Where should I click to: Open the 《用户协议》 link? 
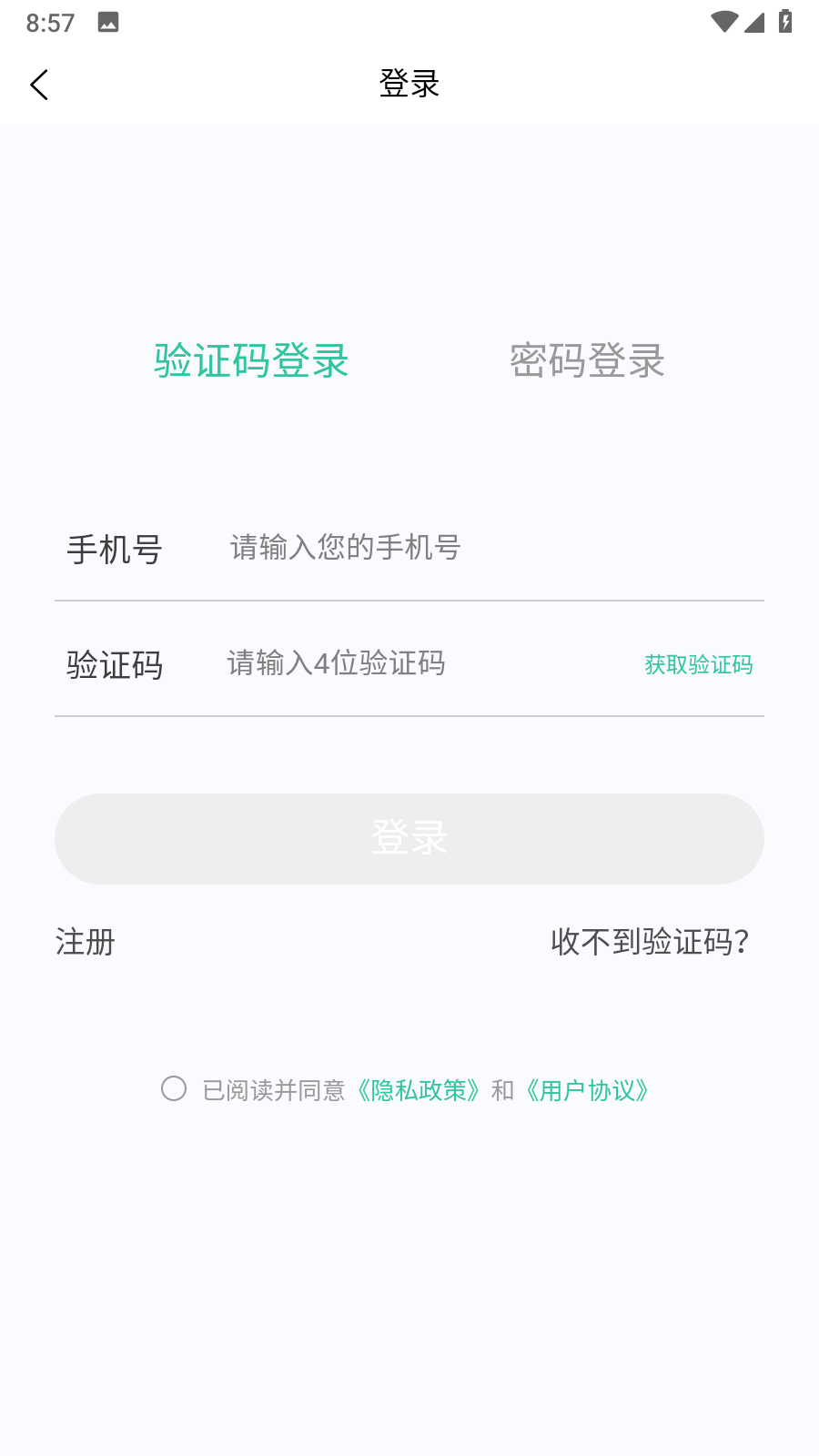click(x=588, y=1090)
